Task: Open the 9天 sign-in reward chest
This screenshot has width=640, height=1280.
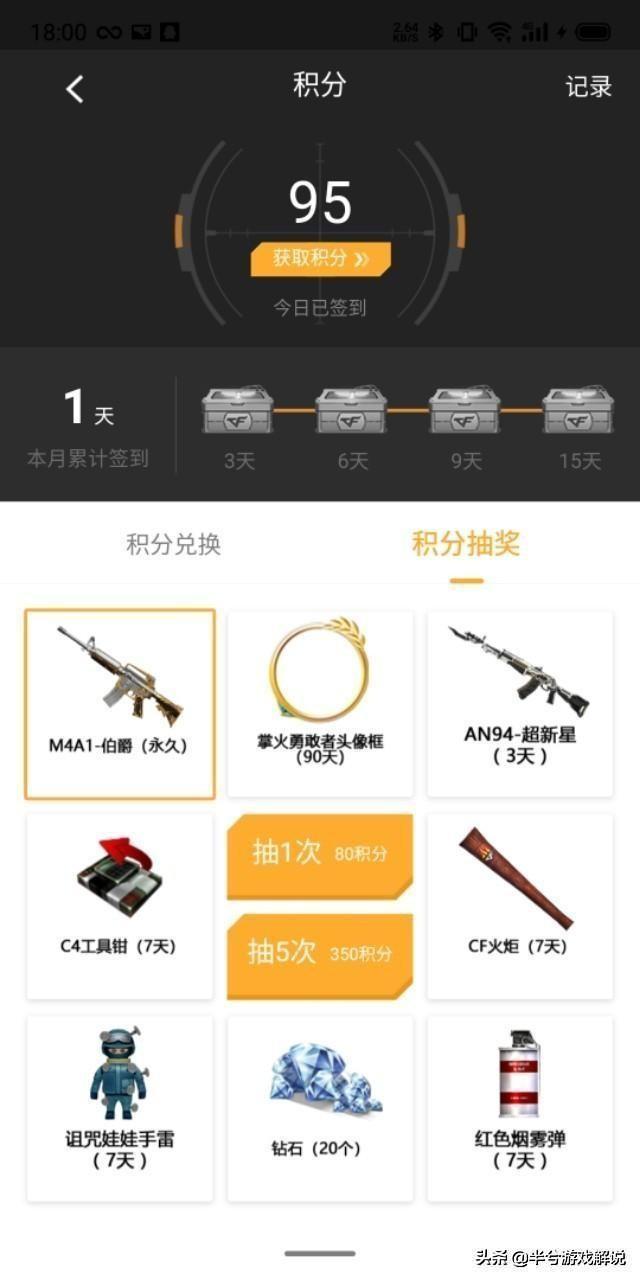Action: [x=465, y=411]
